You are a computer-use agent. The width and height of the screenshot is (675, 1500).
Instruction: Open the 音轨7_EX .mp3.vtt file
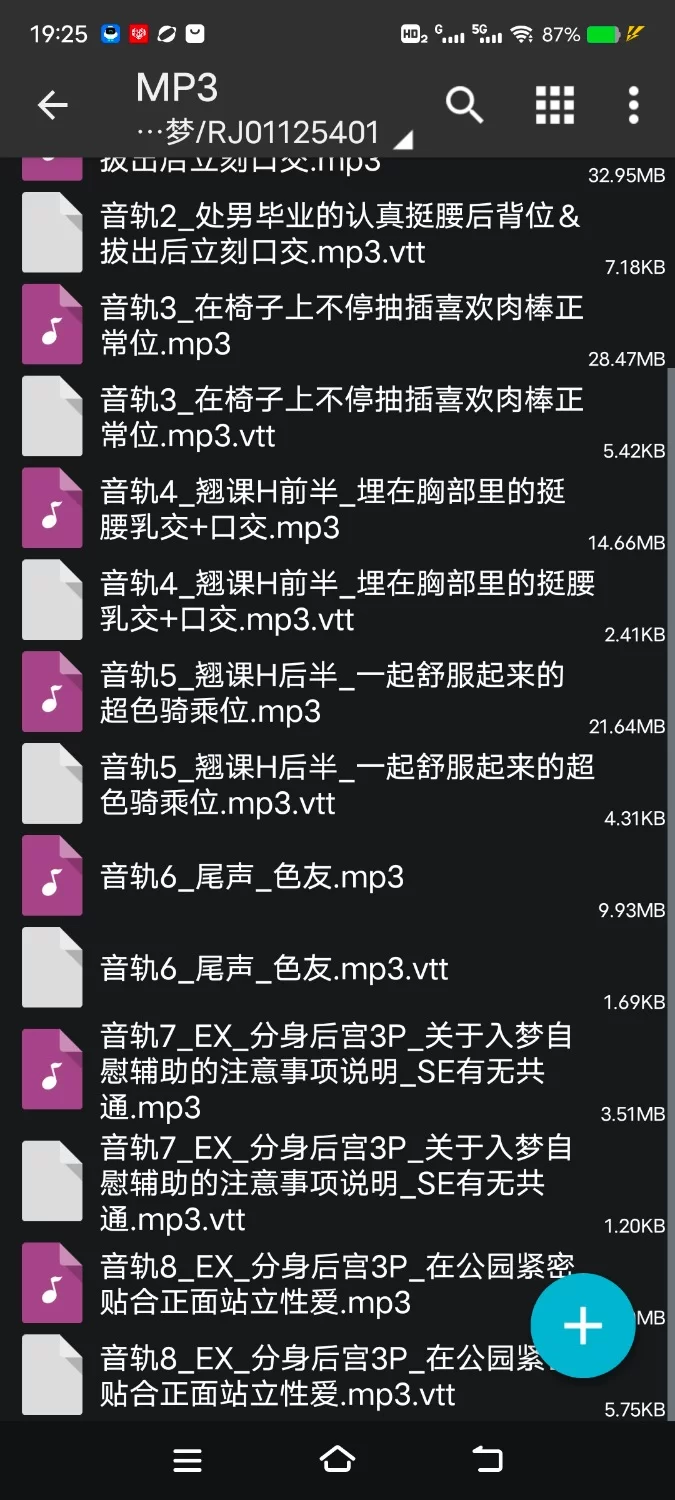click(340, 1184)
